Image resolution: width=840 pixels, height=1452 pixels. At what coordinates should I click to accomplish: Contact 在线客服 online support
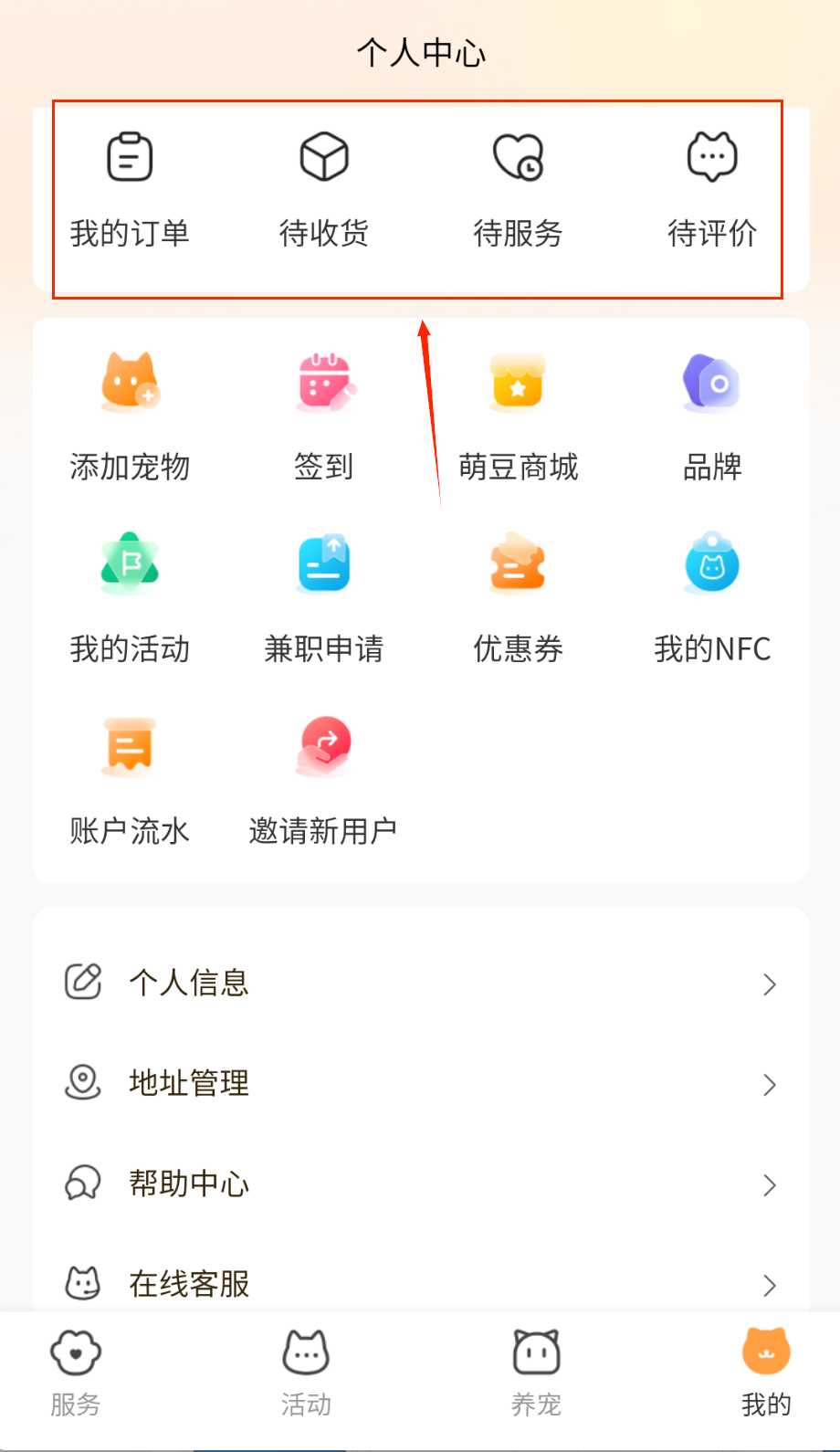tap(420, 1283)
